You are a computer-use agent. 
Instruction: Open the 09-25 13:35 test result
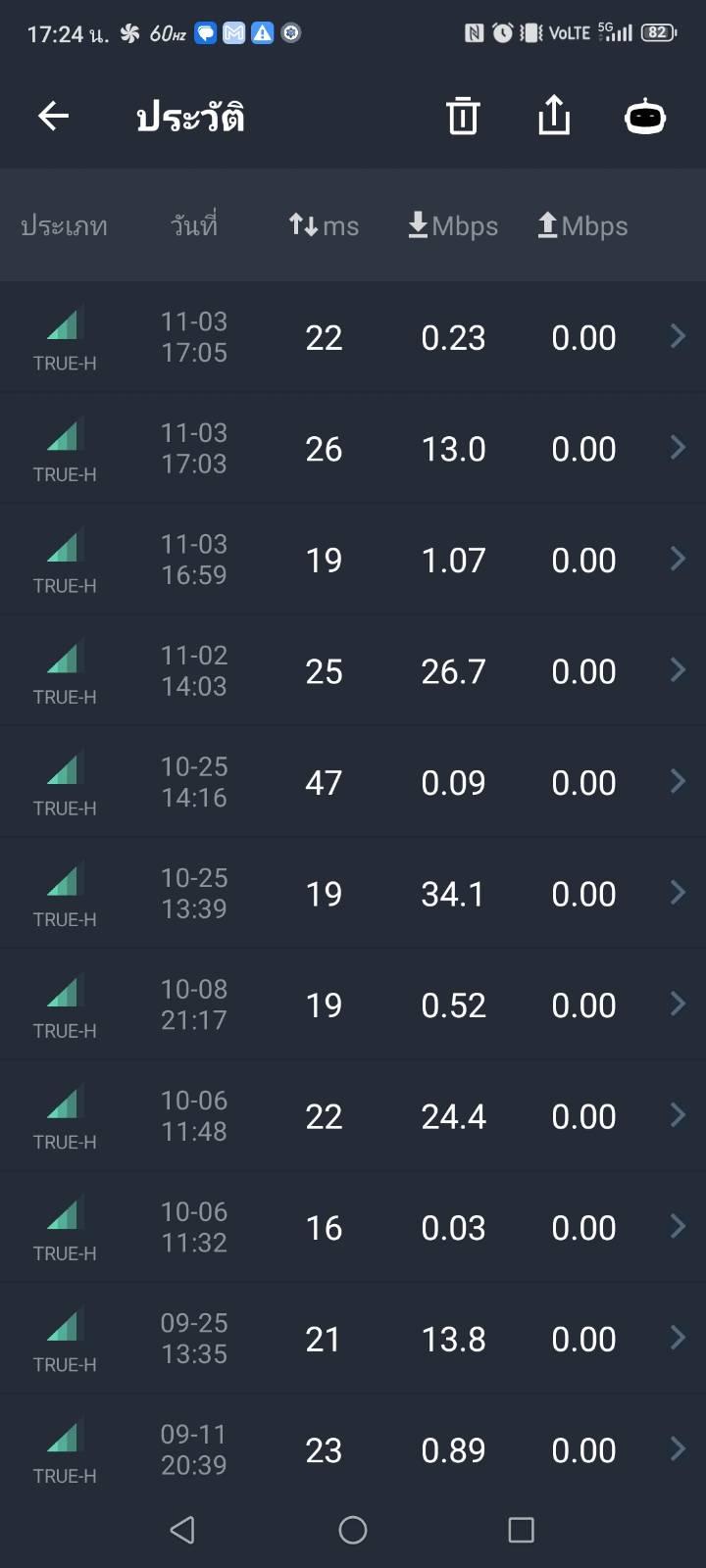[353, 1339]
